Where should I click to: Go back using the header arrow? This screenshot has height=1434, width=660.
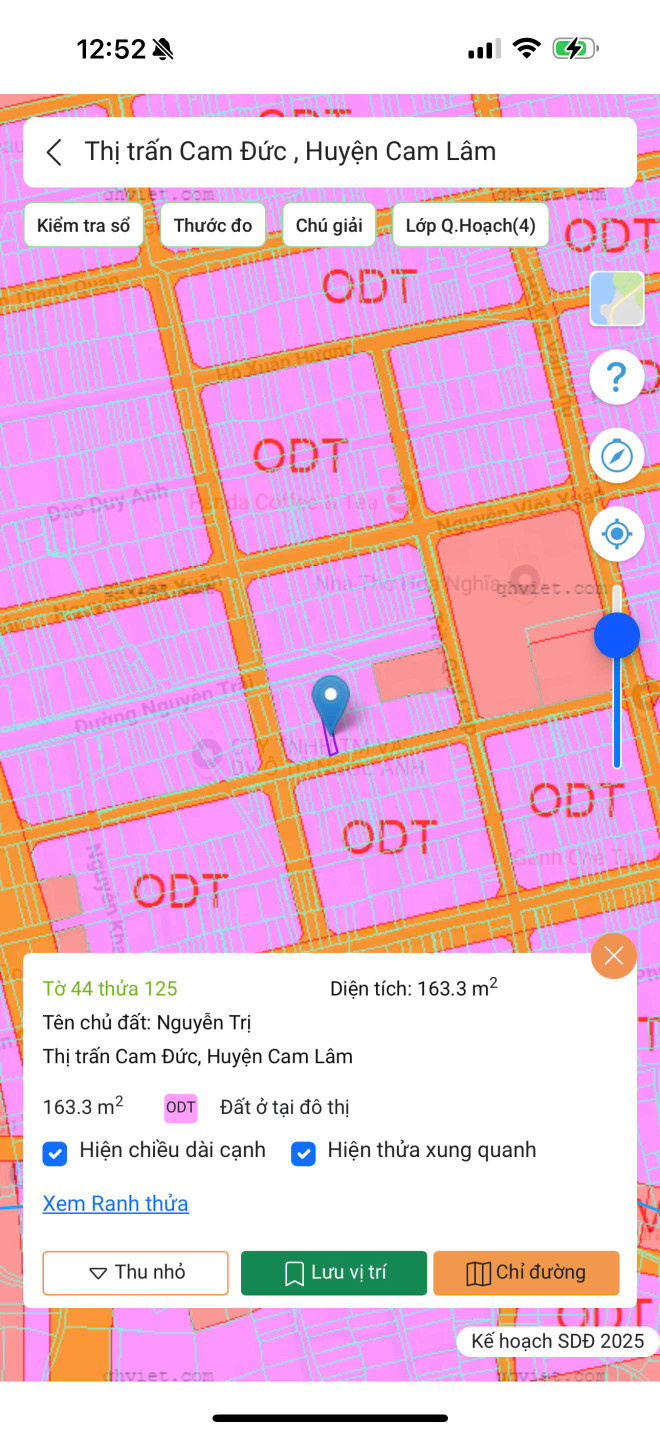click(x=54, y=152)
